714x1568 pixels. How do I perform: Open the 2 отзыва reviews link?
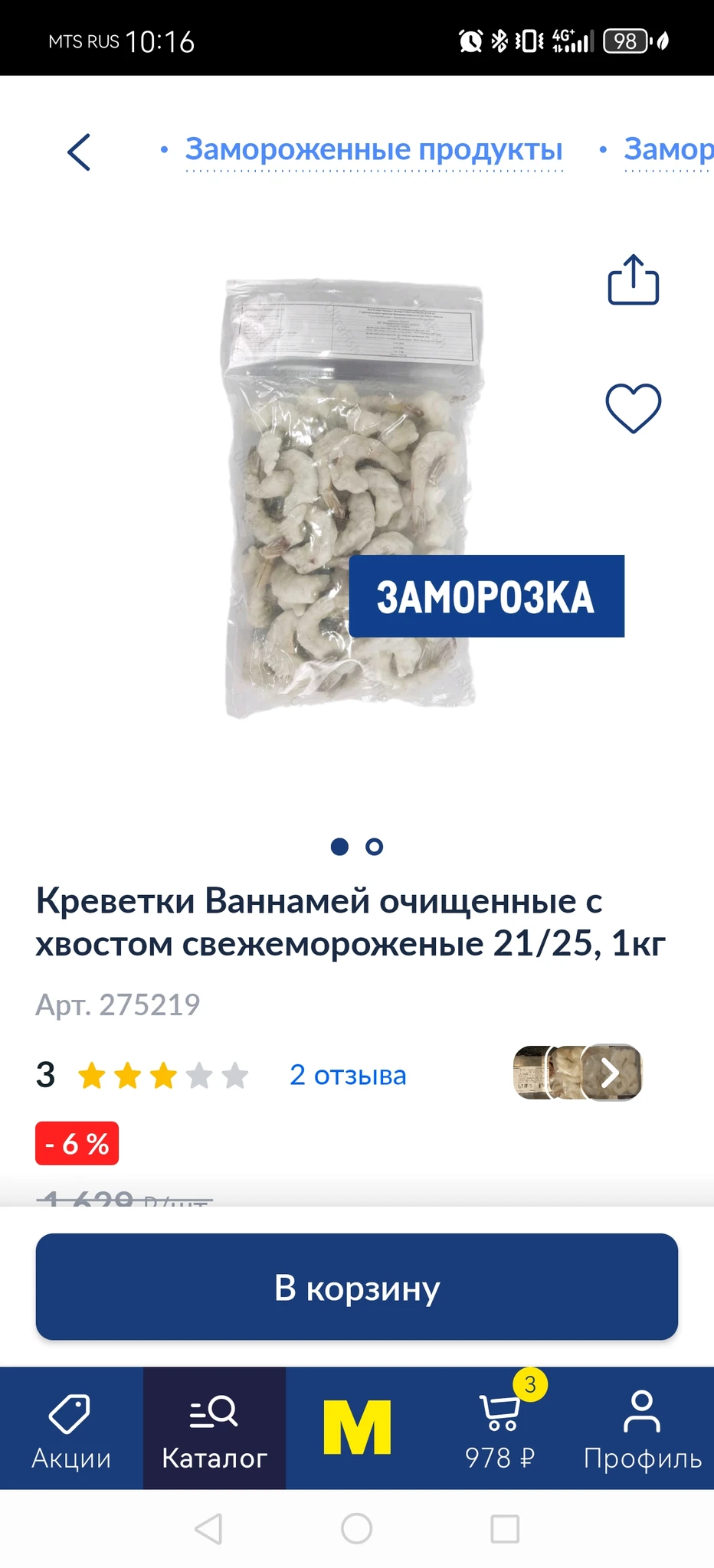[x=348, y=1075]
